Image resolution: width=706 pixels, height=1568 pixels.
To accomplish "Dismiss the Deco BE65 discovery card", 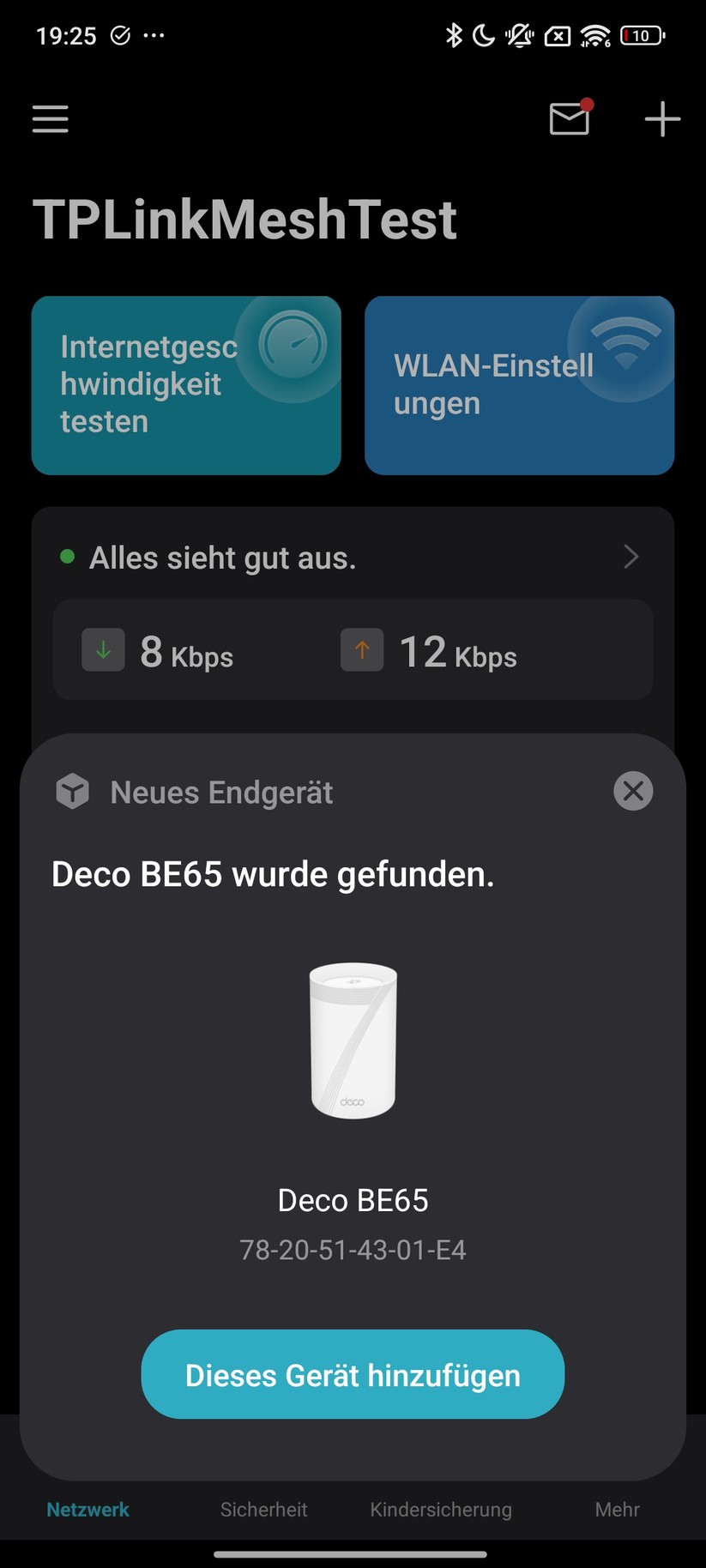I will click(633, 791).
